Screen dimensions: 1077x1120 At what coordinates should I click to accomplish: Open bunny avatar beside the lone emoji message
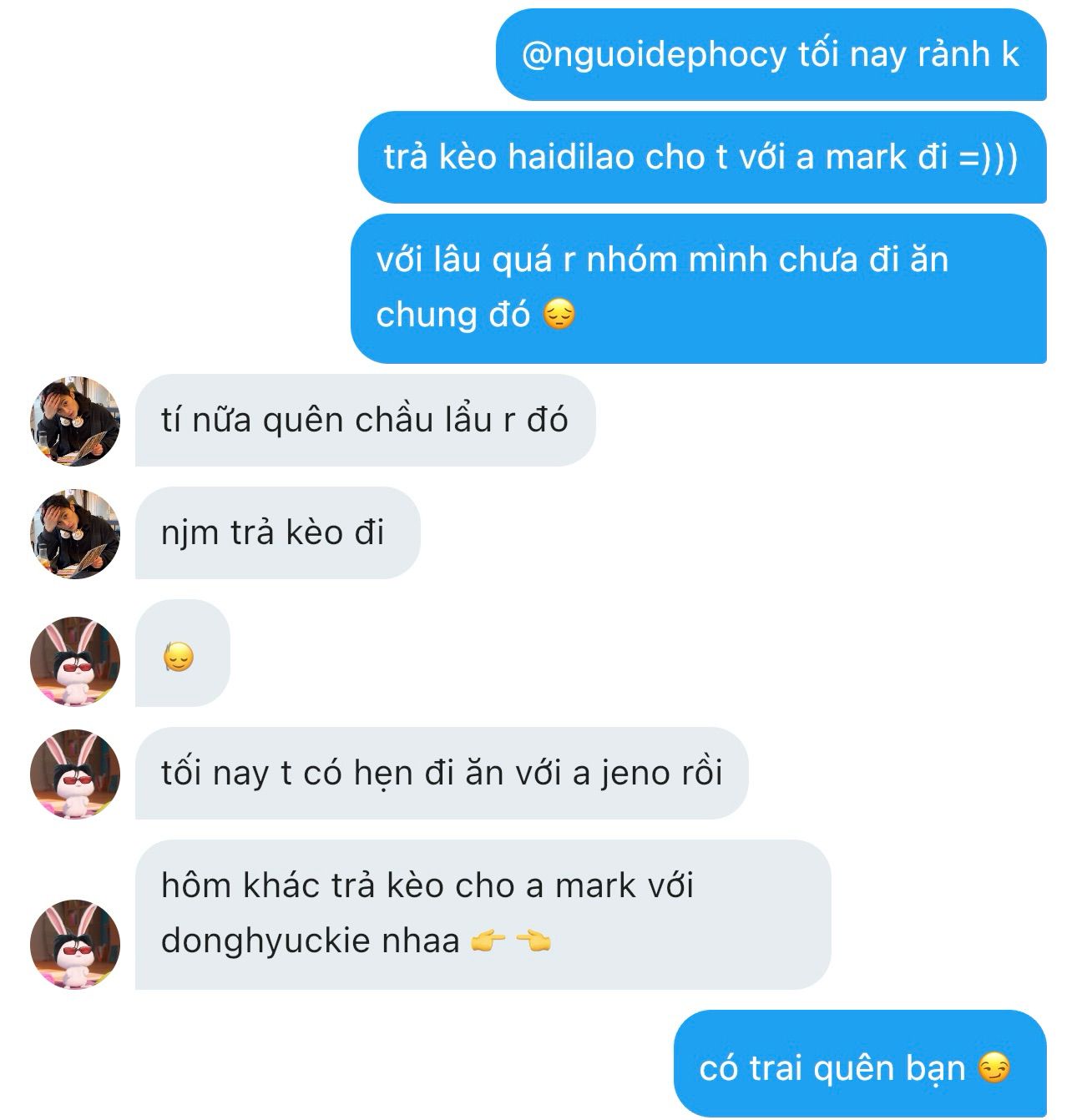tap(75, 662)
